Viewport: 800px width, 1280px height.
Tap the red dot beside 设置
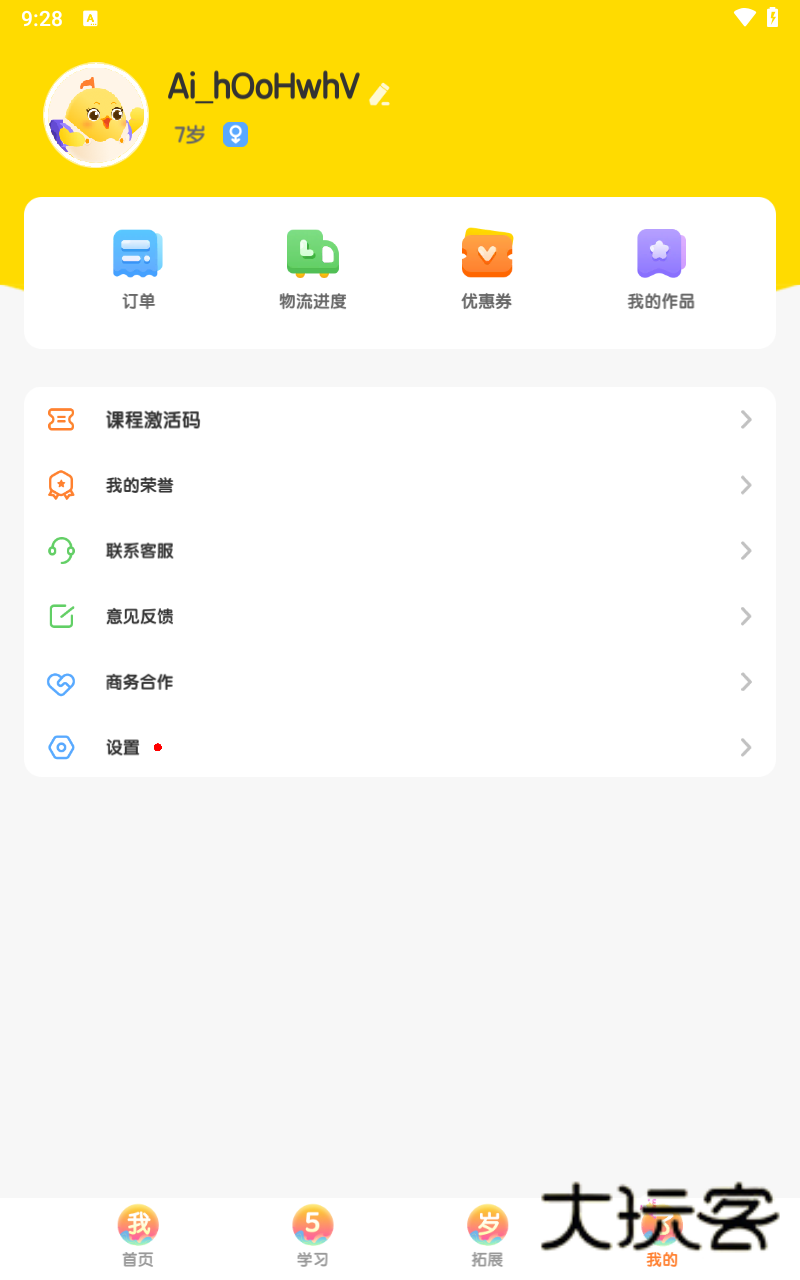(158, 747)
